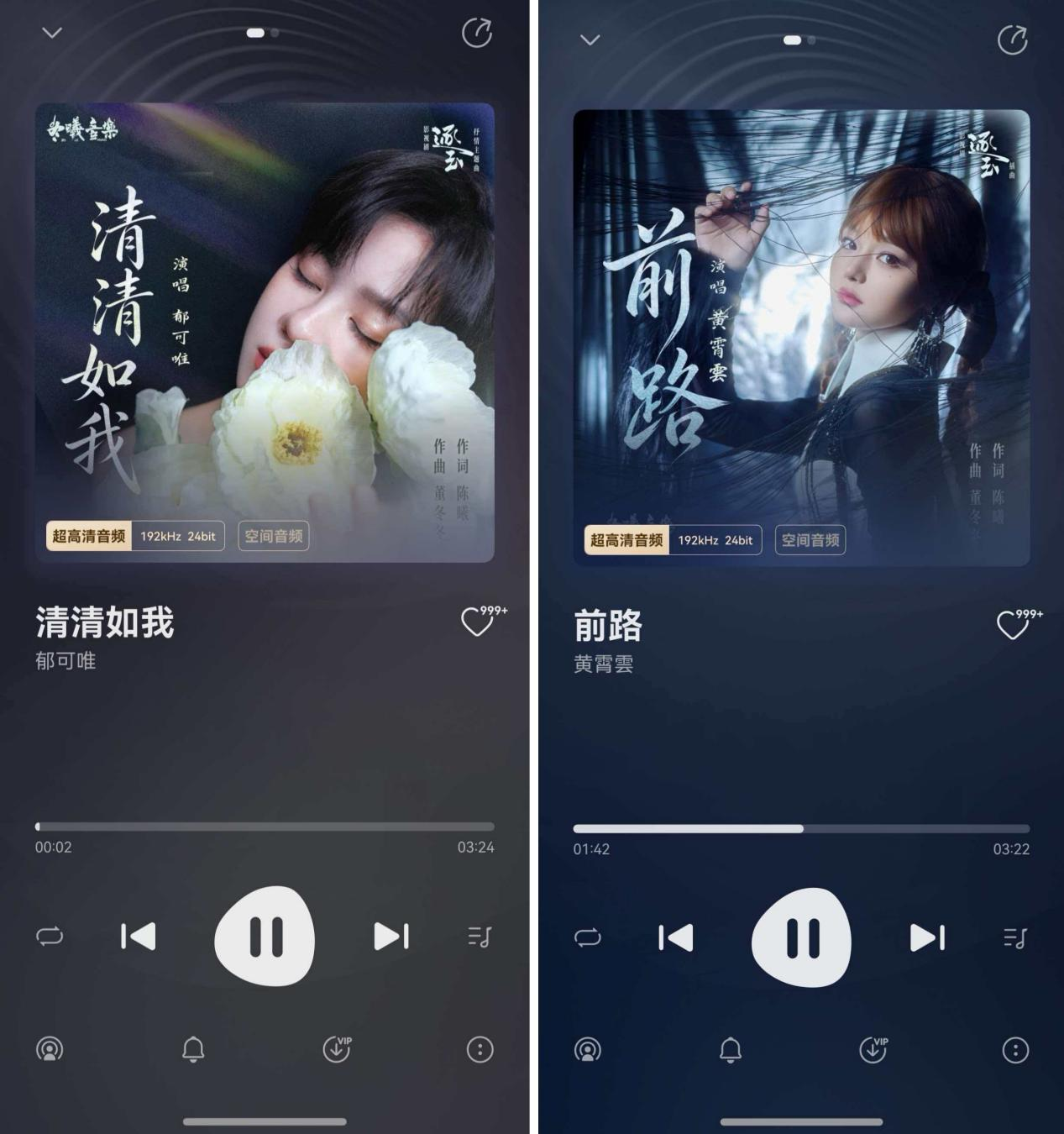Screen dimensions: 1064x1134
Task: Seek on the 前路 progress bar
Action: (x=801, y=828)
